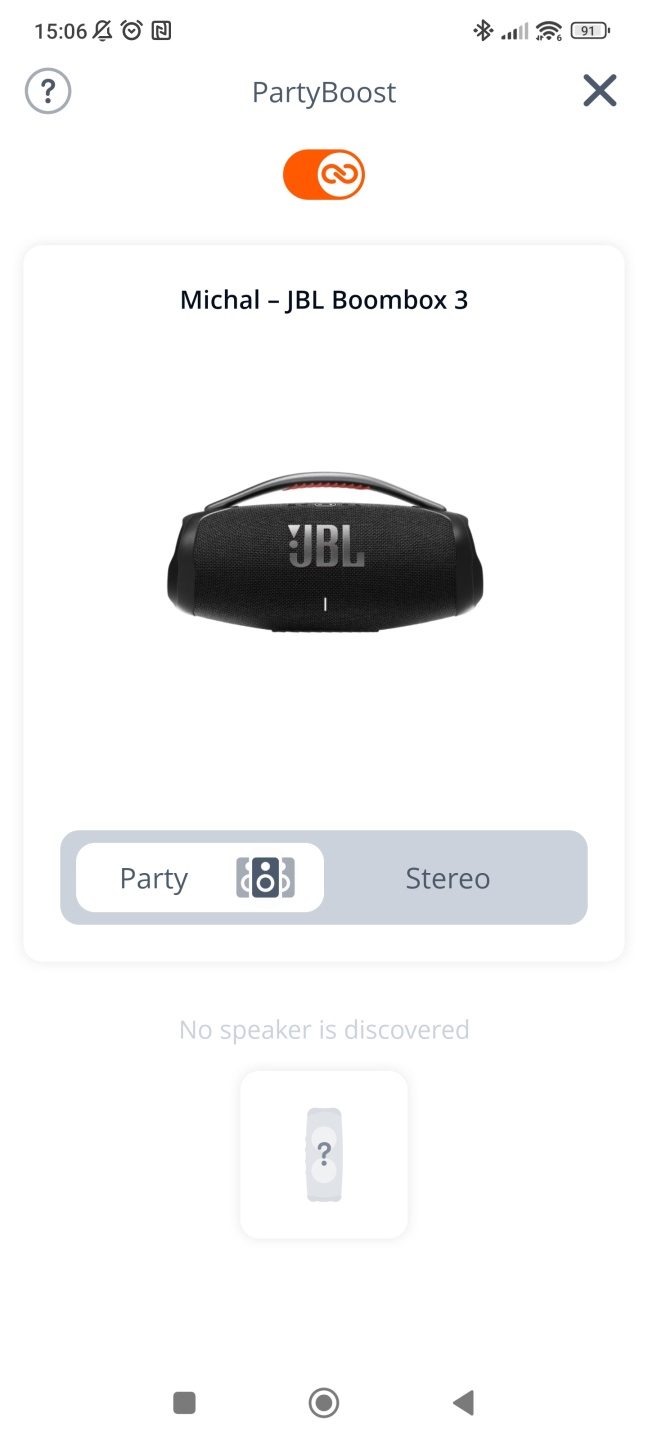Close the PartyBoost screen
The width and height of the screenshot is (648, 1440).
pyautogui.click(x=600, y=92)
